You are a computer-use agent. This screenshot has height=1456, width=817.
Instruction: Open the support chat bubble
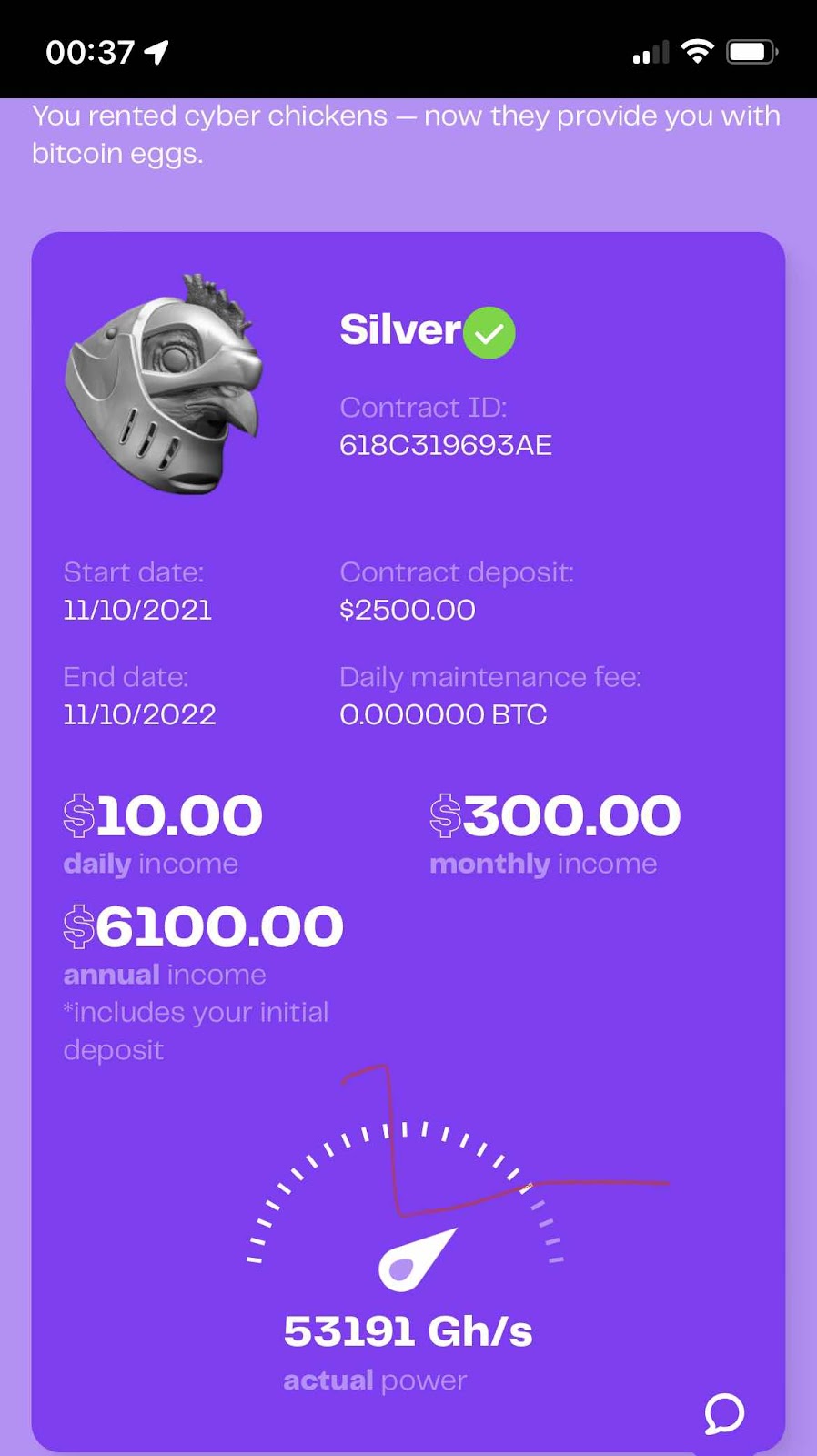click(724, 1413)
